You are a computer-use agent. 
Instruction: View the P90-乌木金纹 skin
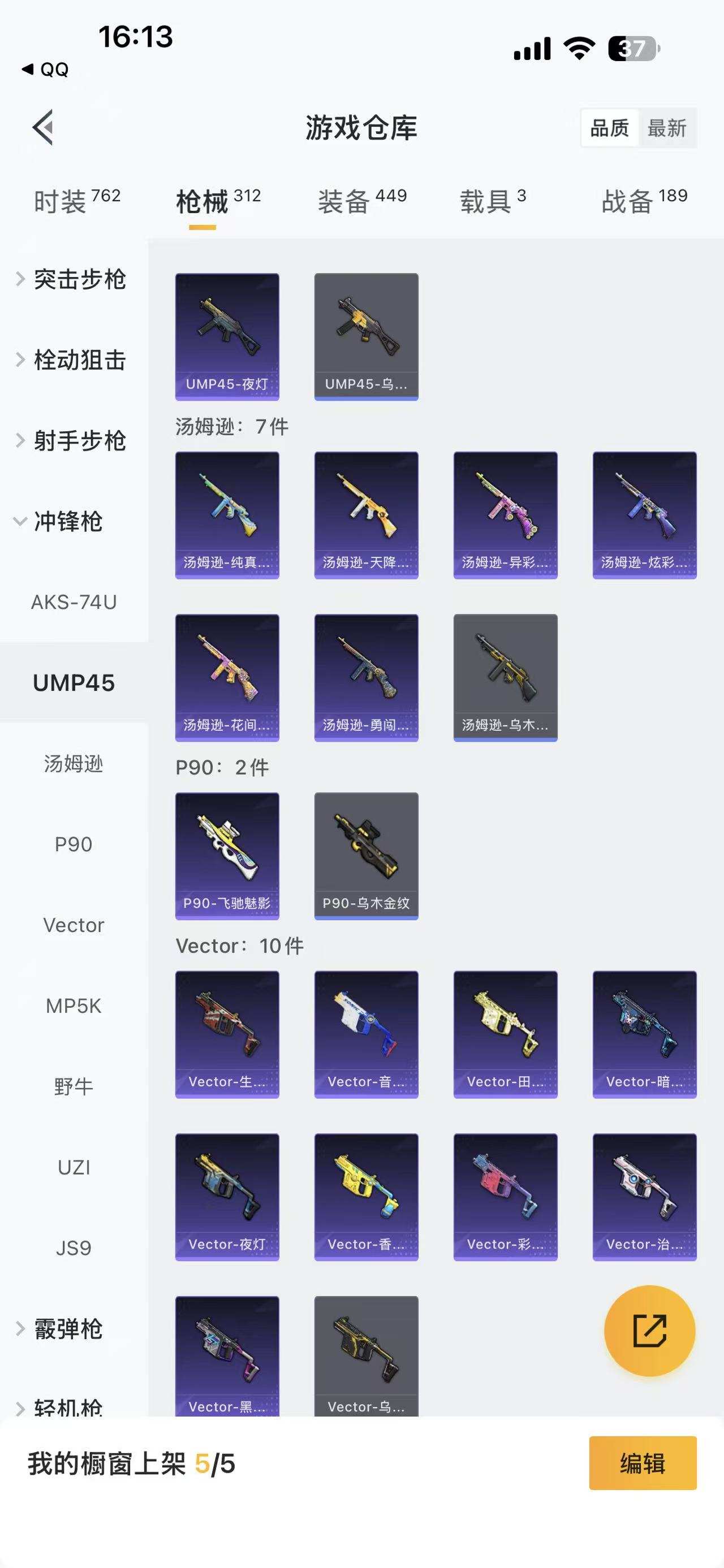366,855
